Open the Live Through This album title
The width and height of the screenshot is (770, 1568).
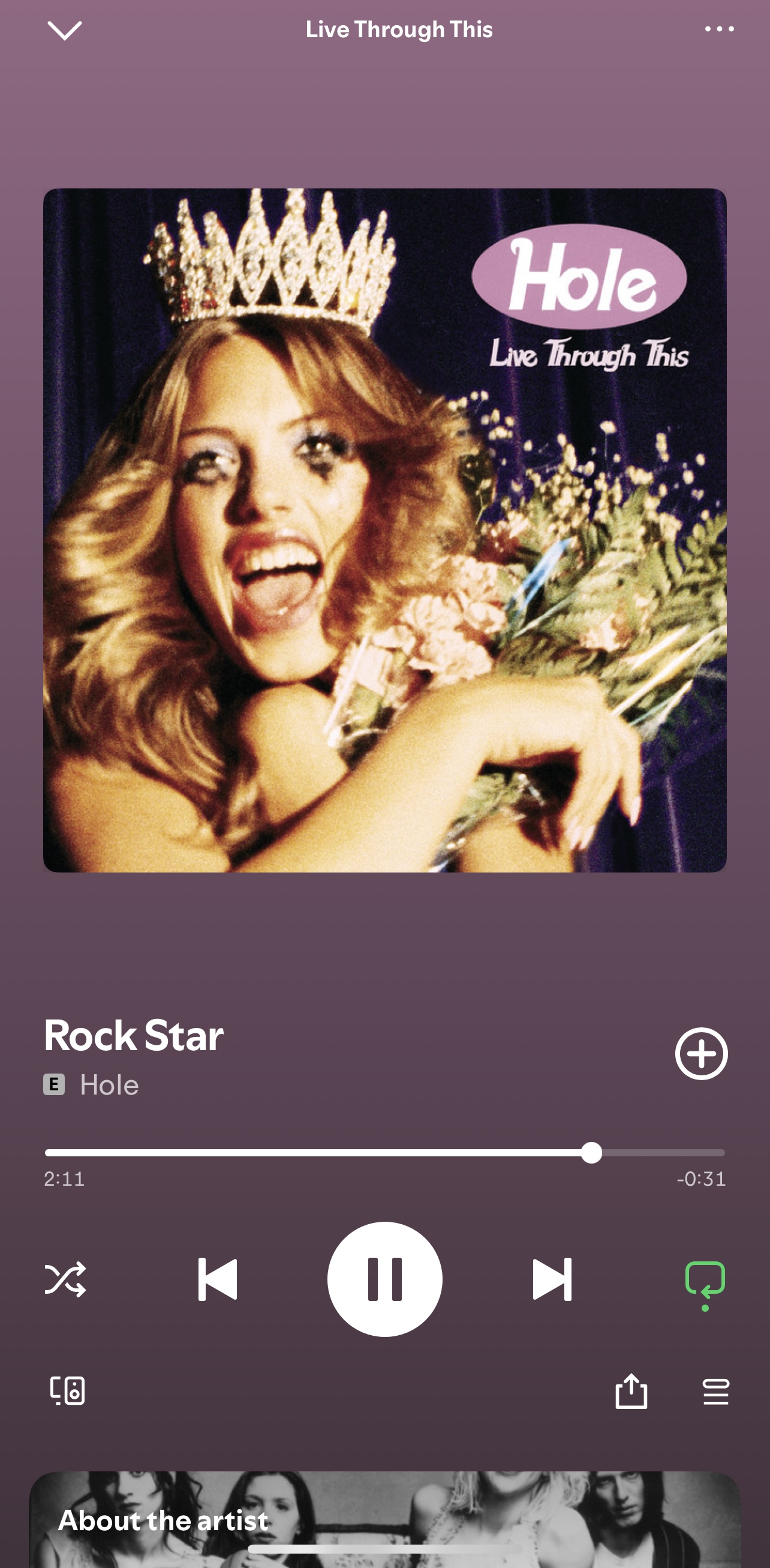(x=398, y=30)
